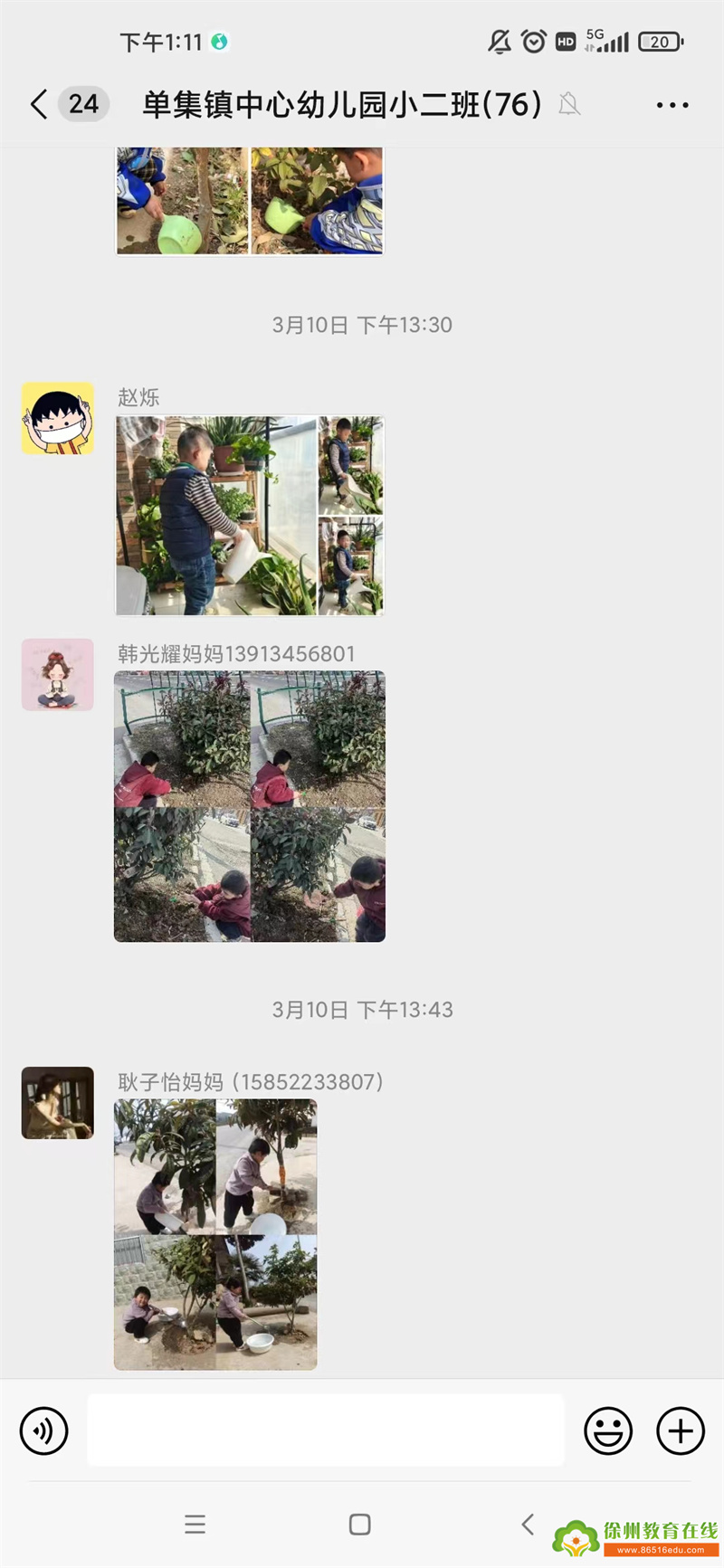This screenshot has width=724, height=1568.
Task: Open the photo from 耿子怡妈妈
Action: click(215, 1234)
